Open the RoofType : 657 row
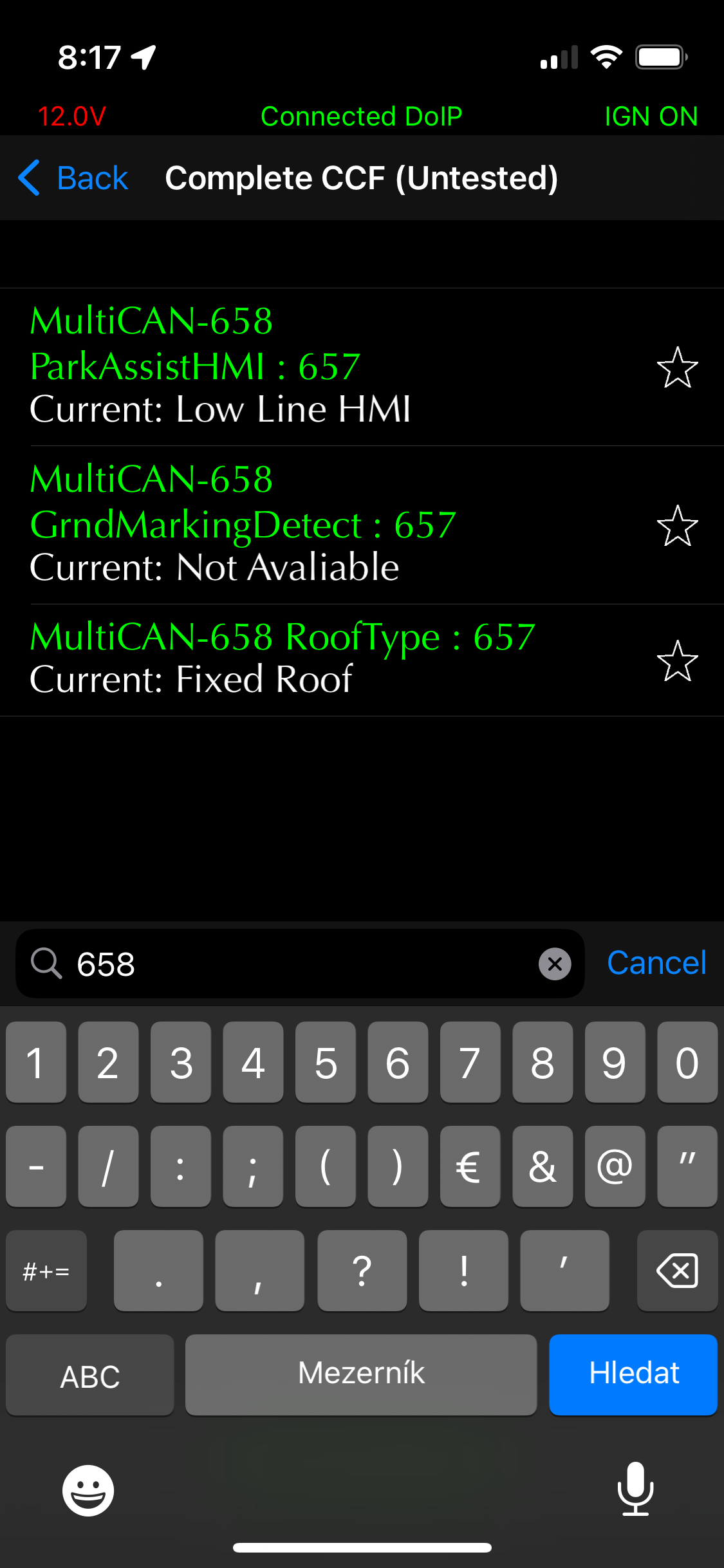The image size is (724, 1568). [x=362, y=660]
